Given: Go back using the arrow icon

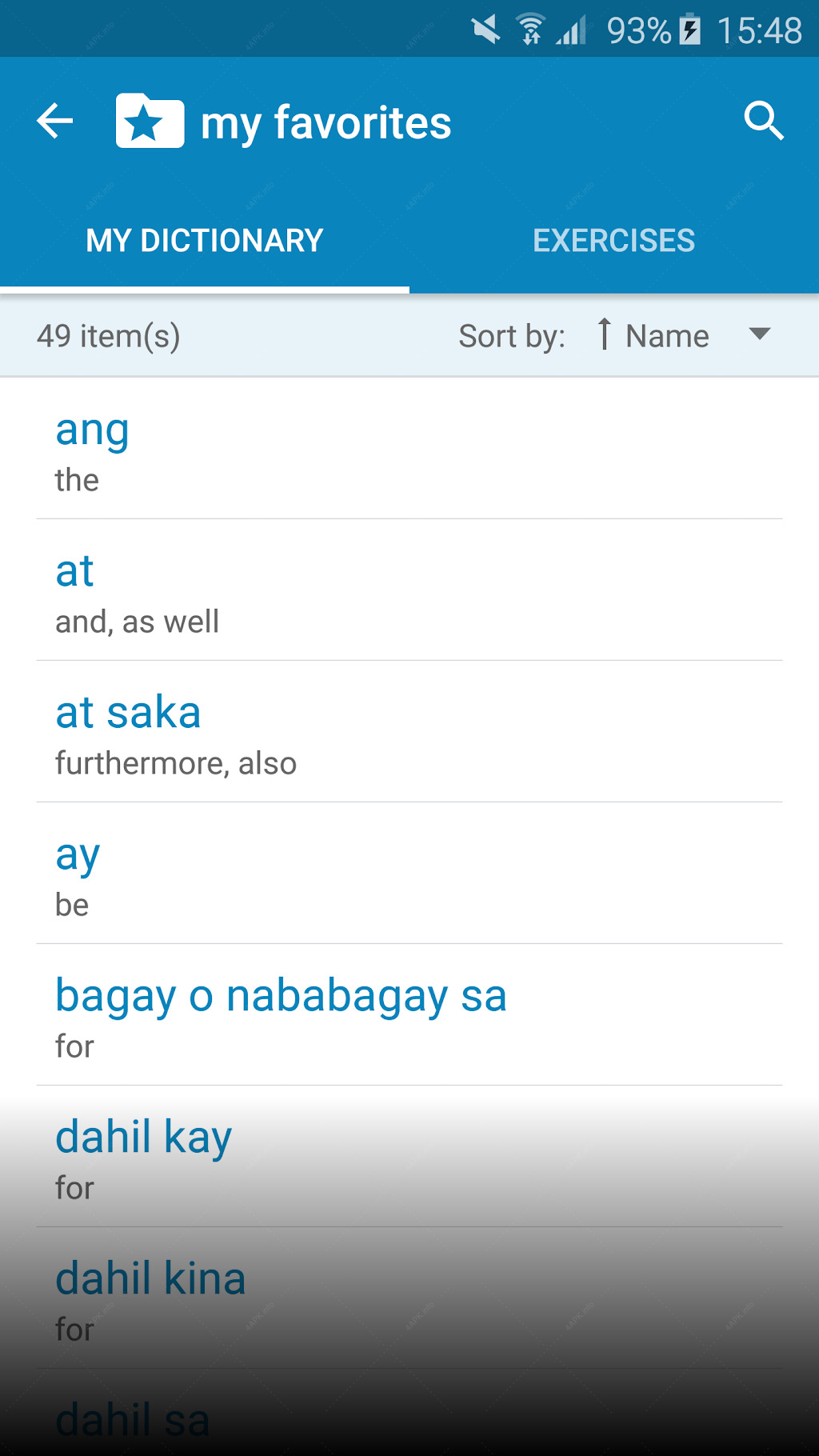Looking at the screenshot, I should [x=55, y=122].
